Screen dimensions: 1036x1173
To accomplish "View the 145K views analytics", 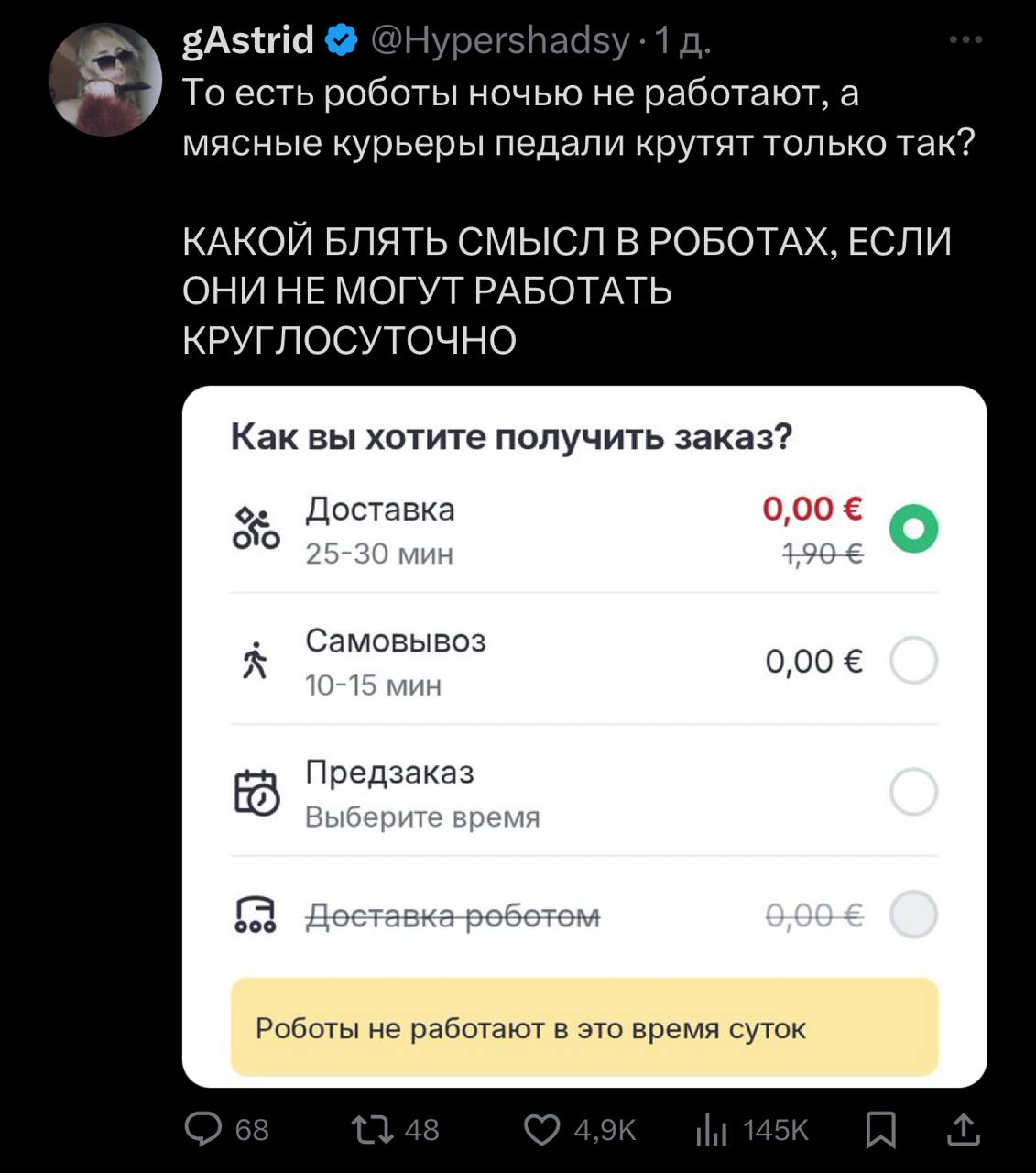I will coord(712,1130).
